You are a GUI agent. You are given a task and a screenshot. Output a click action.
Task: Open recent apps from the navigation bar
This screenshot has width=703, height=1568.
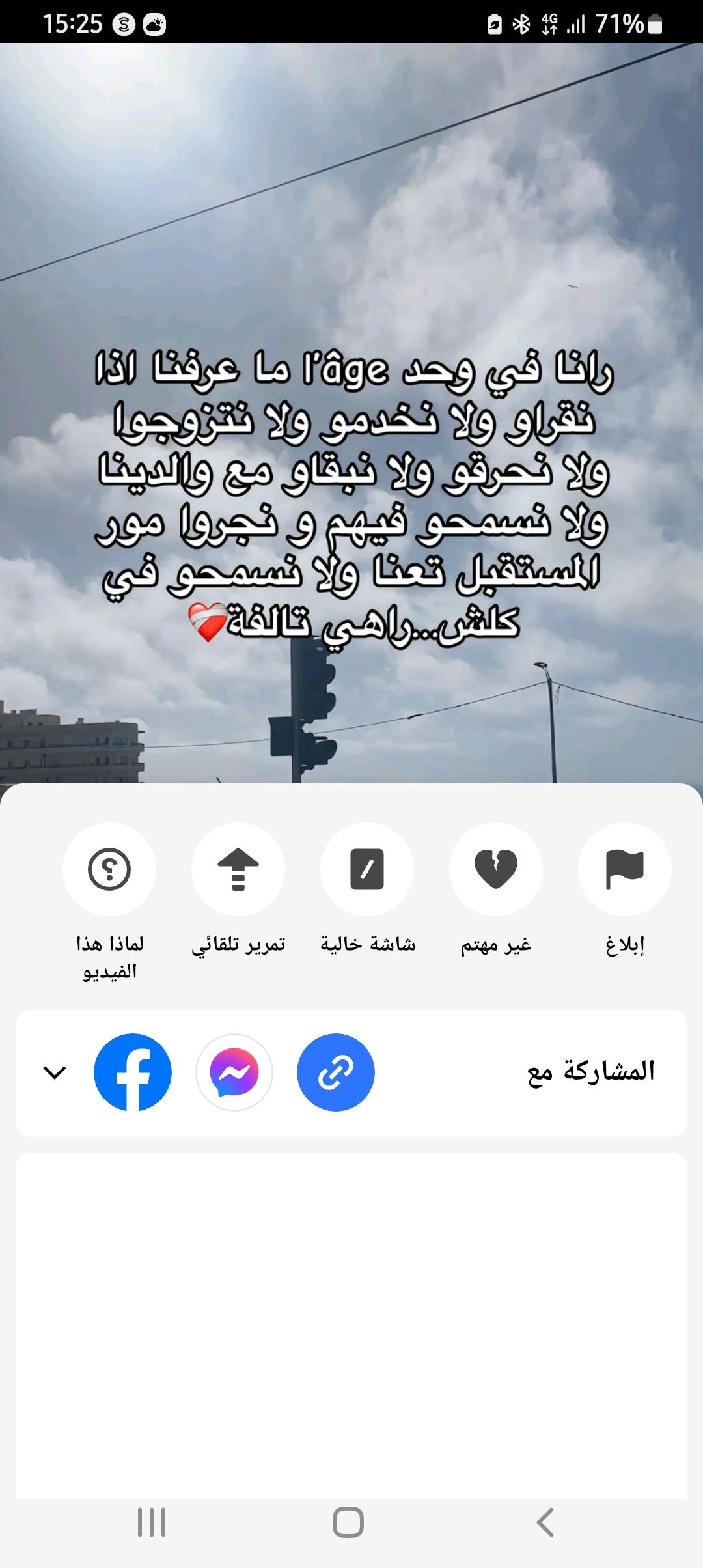152,1522
